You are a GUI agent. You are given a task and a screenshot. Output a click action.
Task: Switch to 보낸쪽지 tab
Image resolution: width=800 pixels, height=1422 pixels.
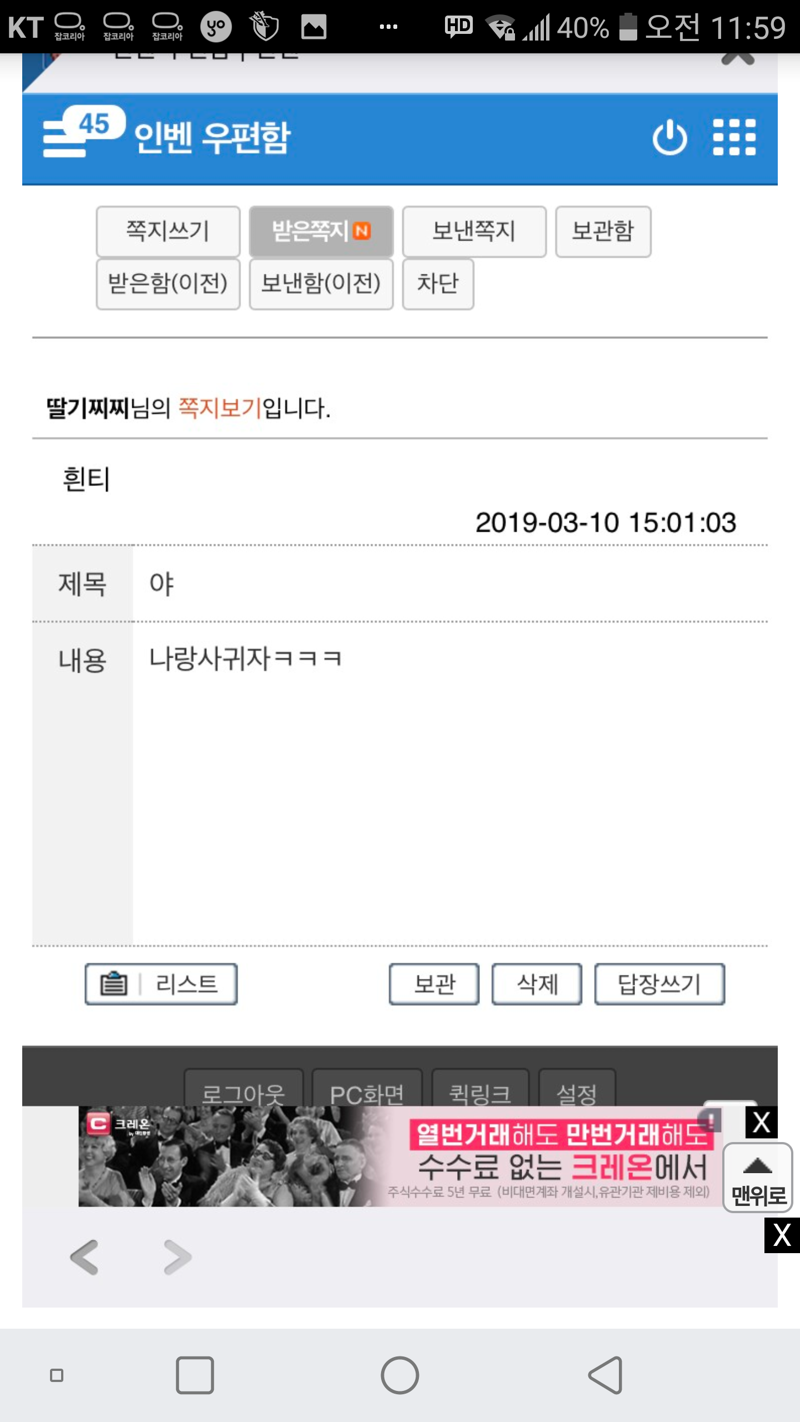pos(474,232)
